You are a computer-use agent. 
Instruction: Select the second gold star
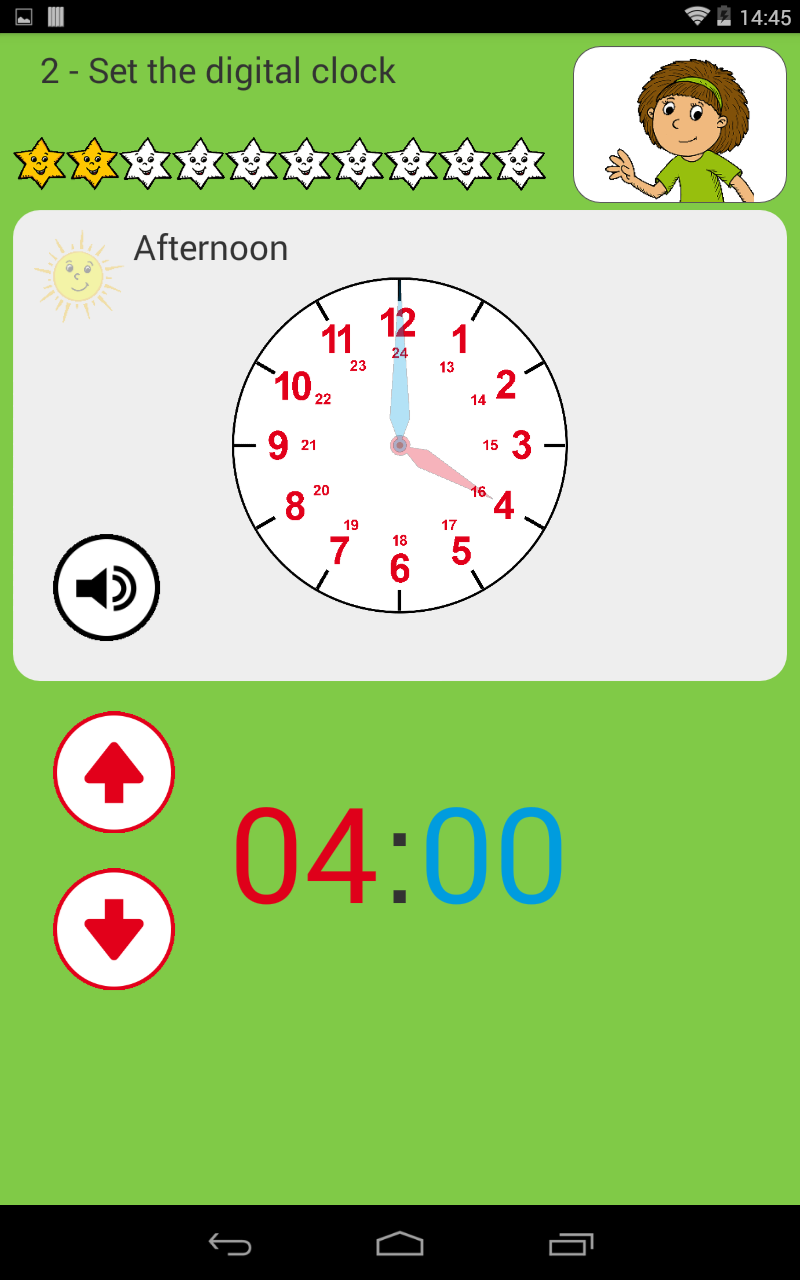coord(92,162)
